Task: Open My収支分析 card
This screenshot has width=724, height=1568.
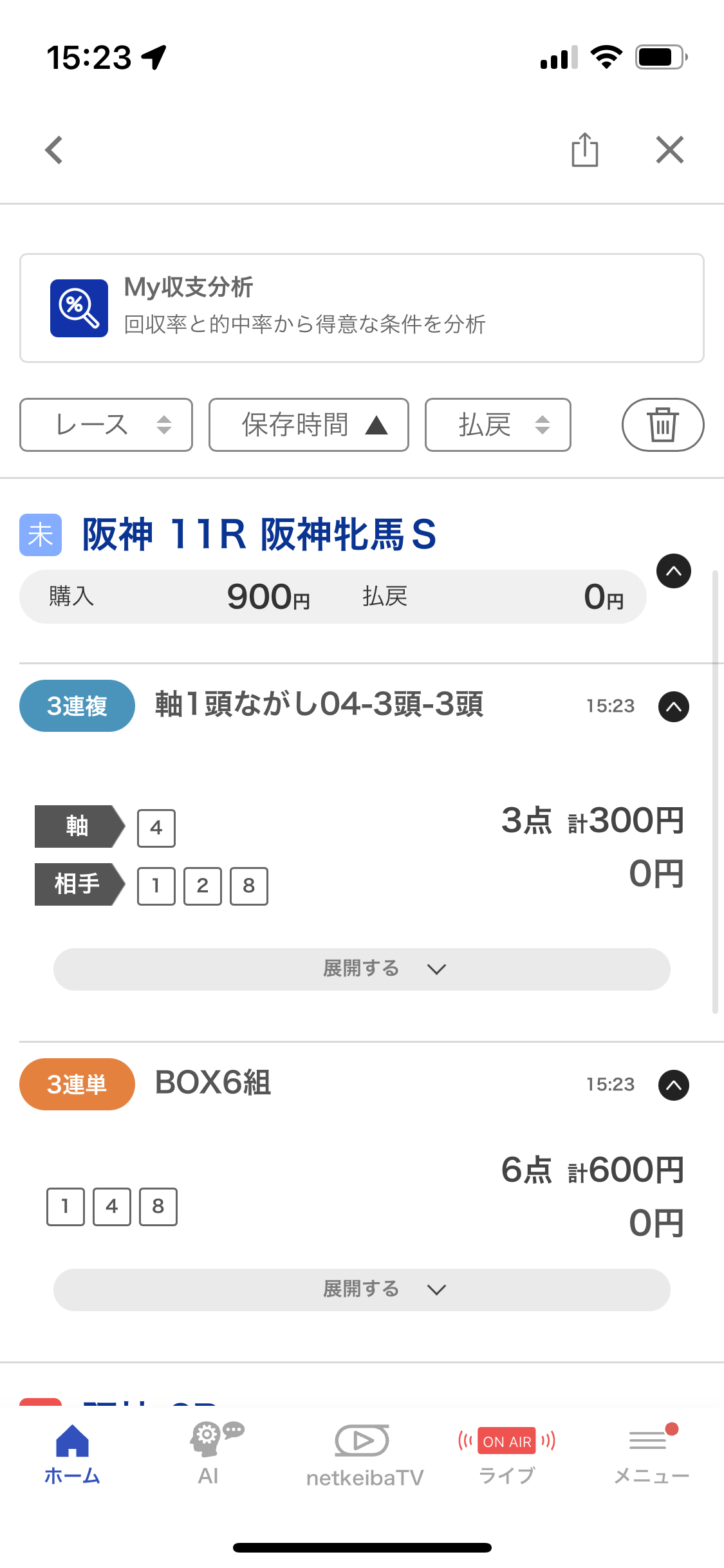Action: coord(362,308)
